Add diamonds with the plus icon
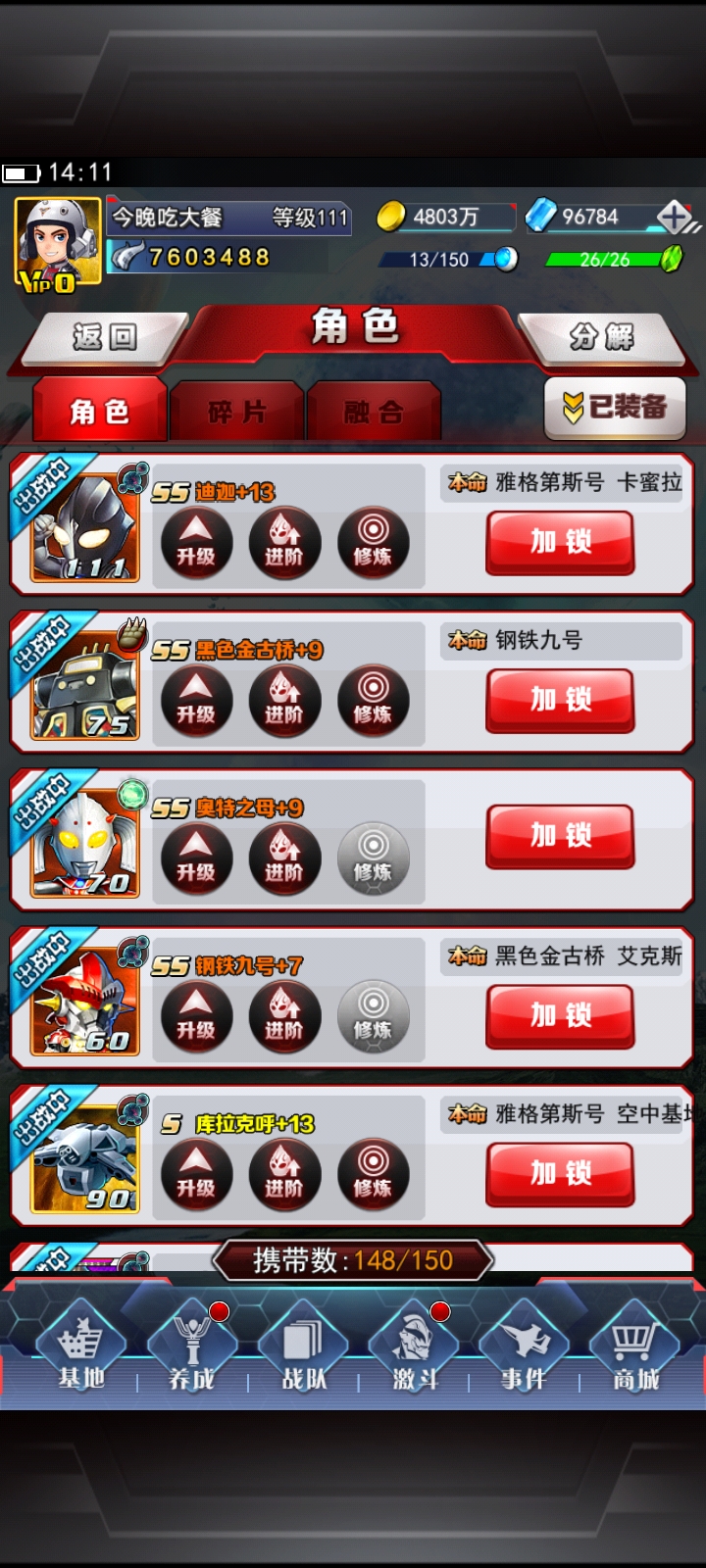The width and height of the screenshot is (706, 1568). tap(674, 217)
